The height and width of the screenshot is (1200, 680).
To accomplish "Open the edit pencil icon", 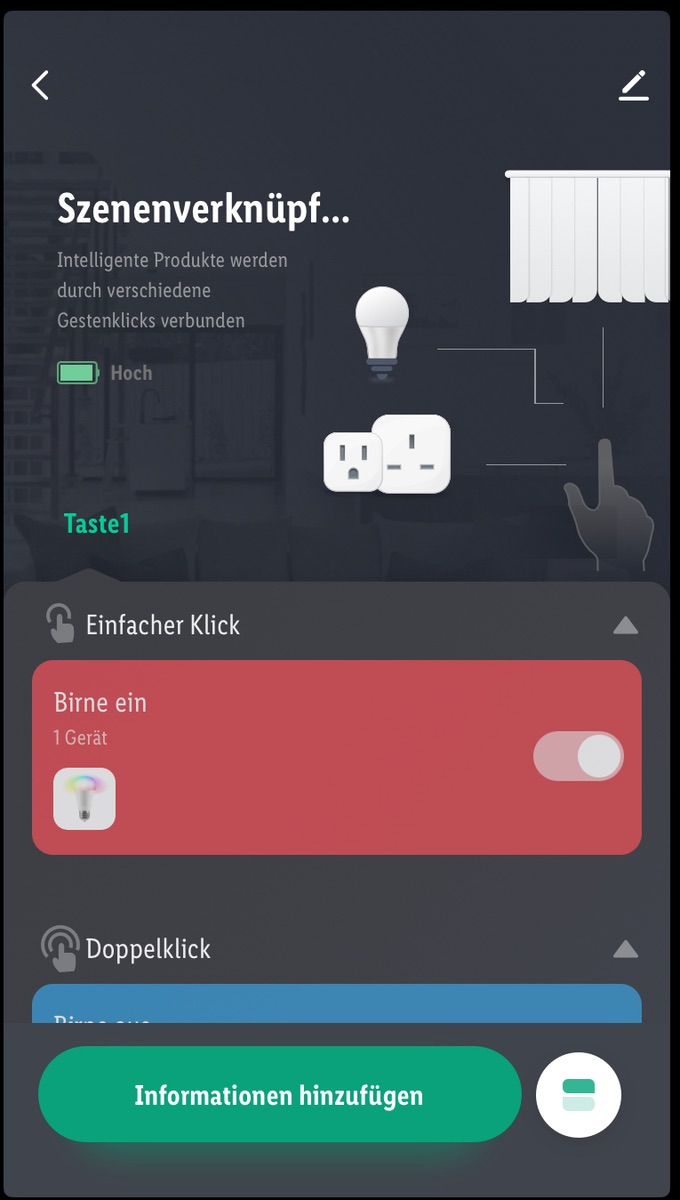I will coord(633,86).
